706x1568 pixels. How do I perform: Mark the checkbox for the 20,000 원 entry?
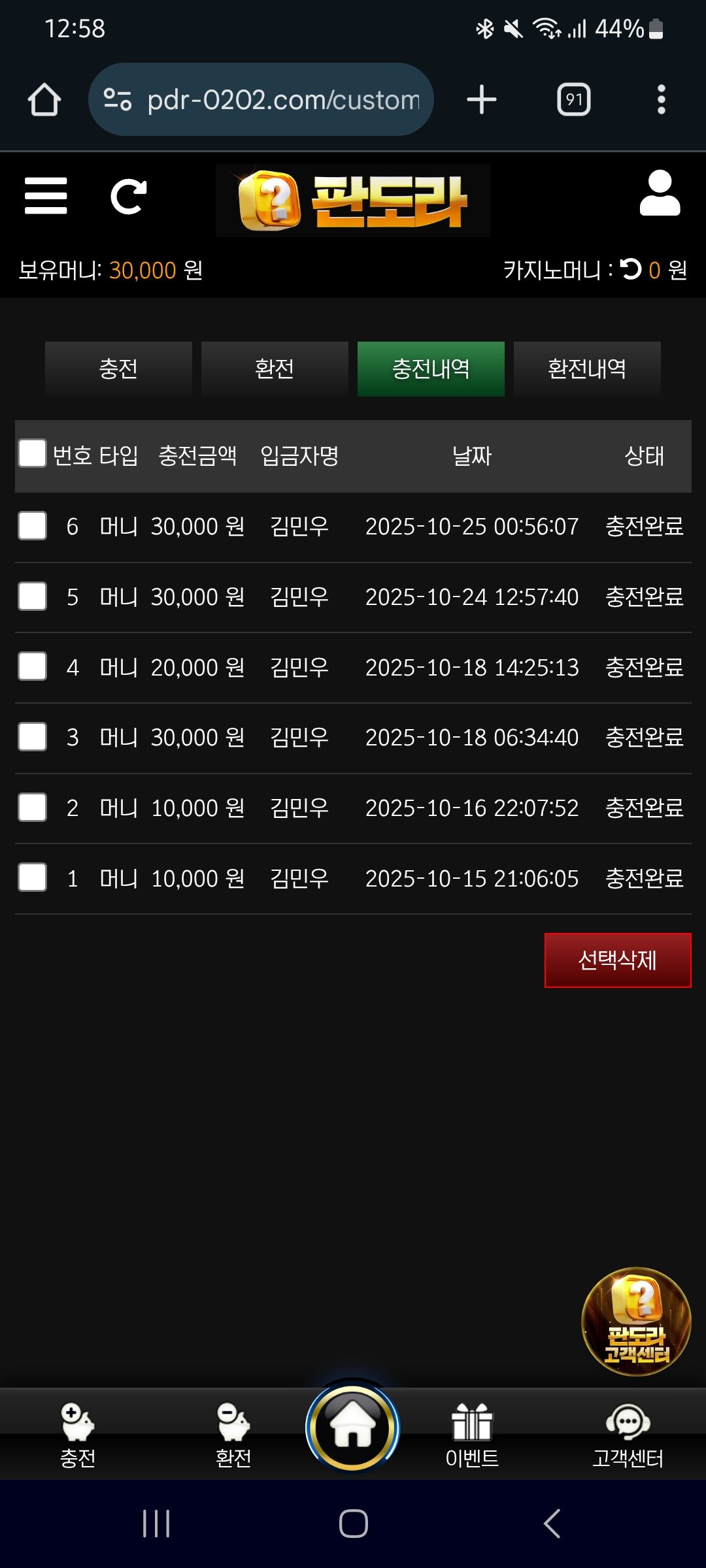(32, 666)
